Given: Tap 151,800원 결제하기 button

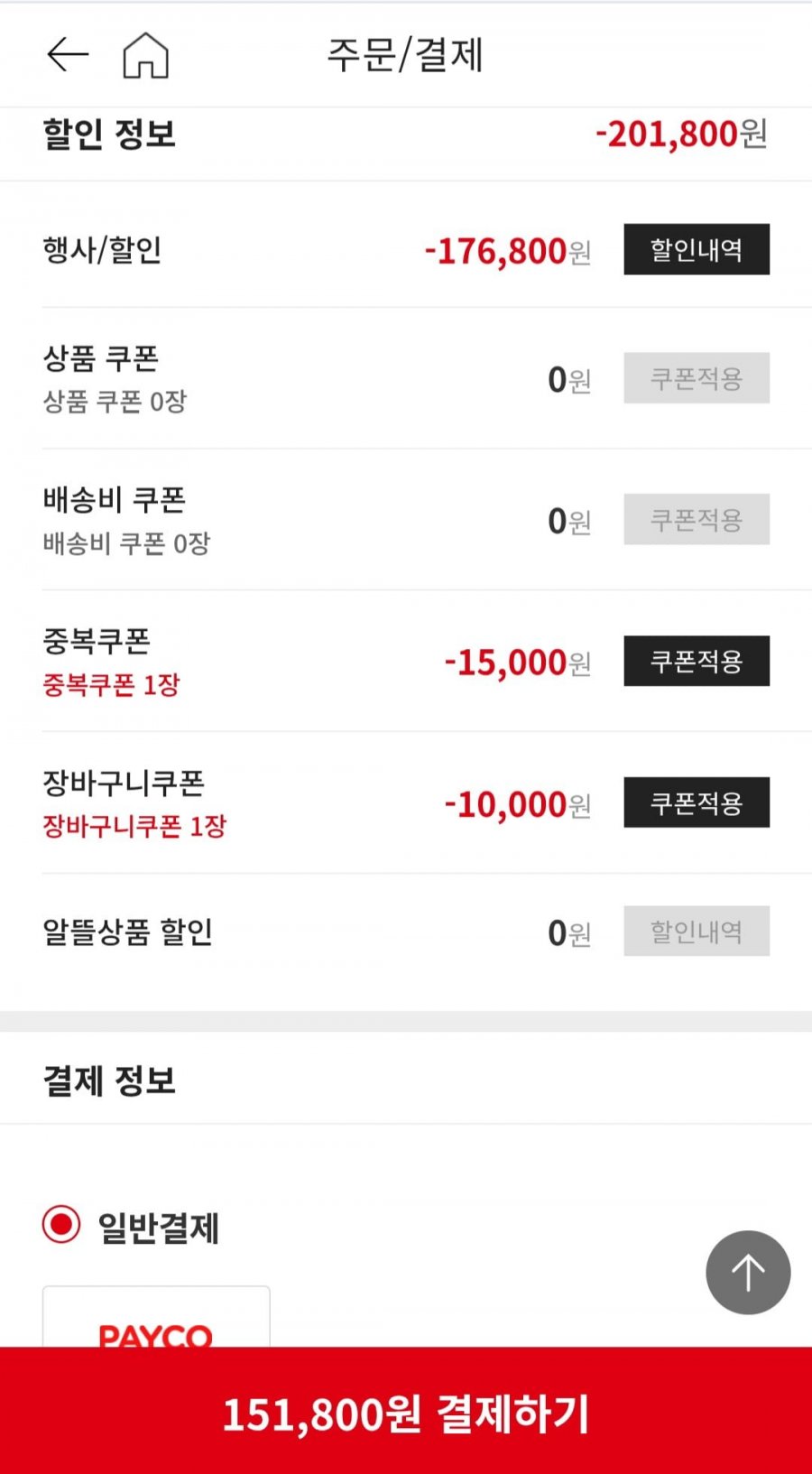Looking at the screenshot, I should click(x=406, y=1411).
